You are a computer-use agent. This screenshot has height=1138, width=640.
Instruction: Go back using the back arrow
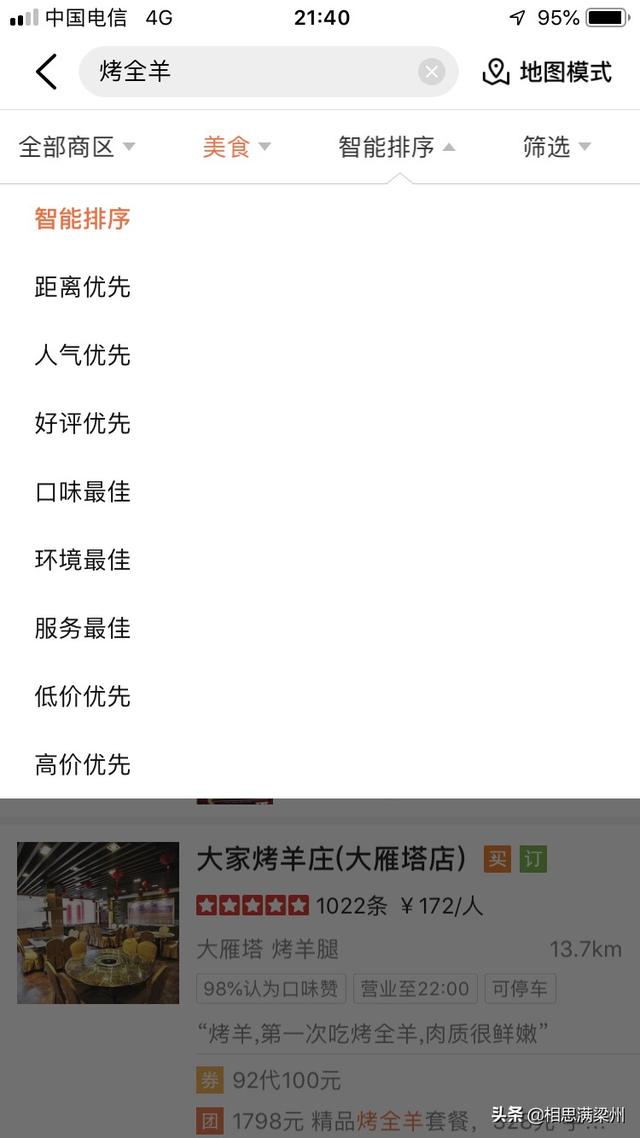[x=46, y=72]
